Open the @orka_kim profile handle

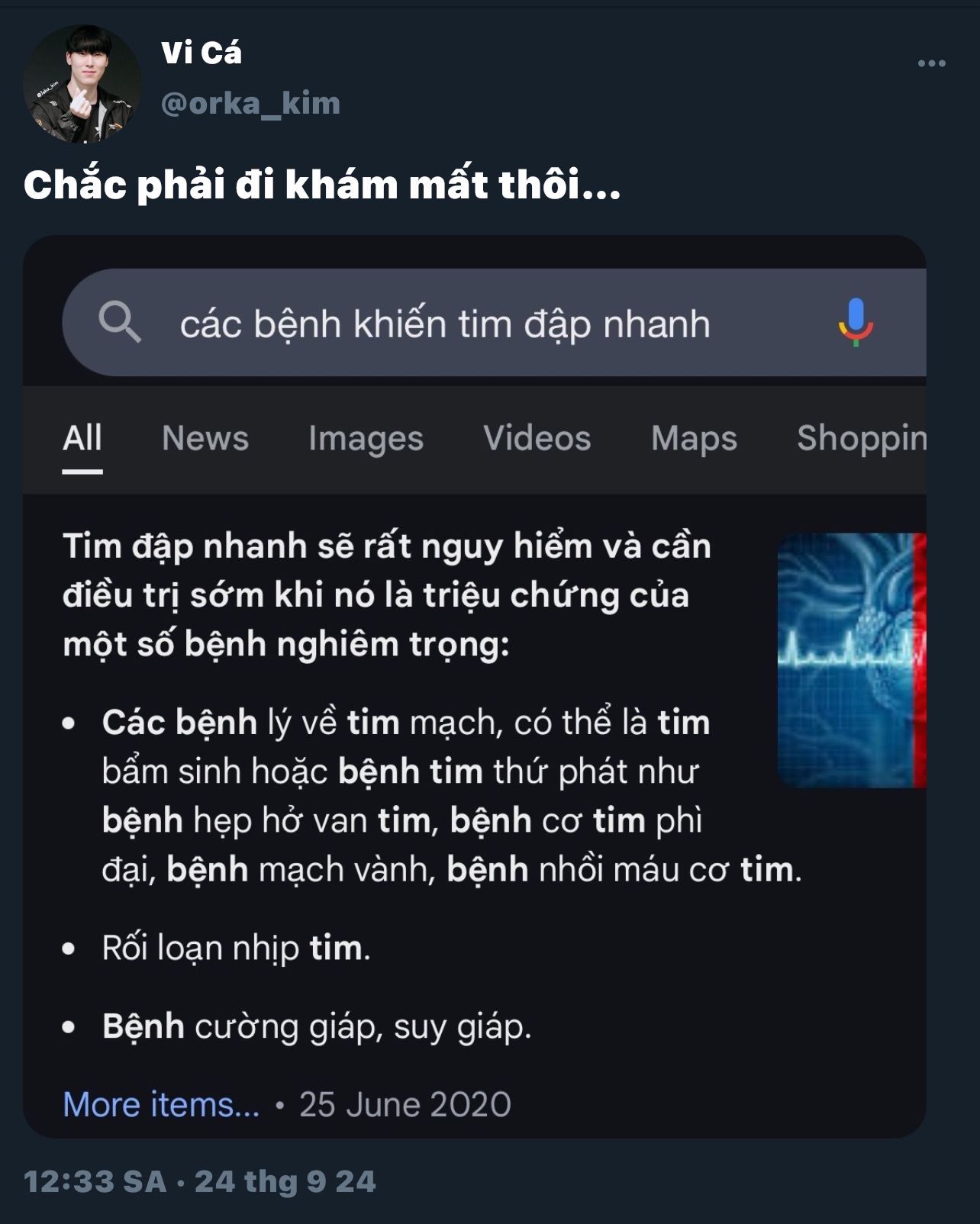click(x=250, y=103)
